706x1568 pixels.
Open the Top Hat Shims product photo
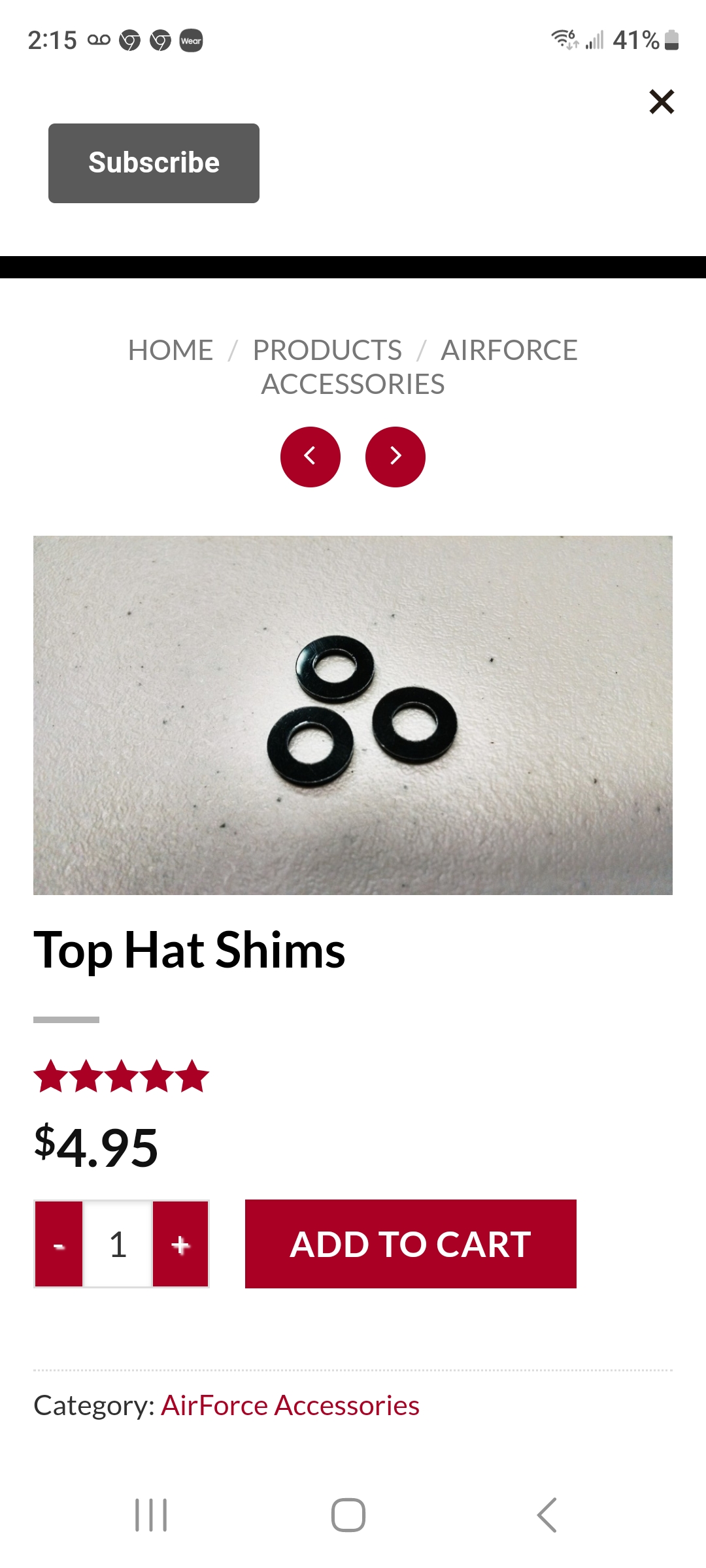(x=353, y=715)
